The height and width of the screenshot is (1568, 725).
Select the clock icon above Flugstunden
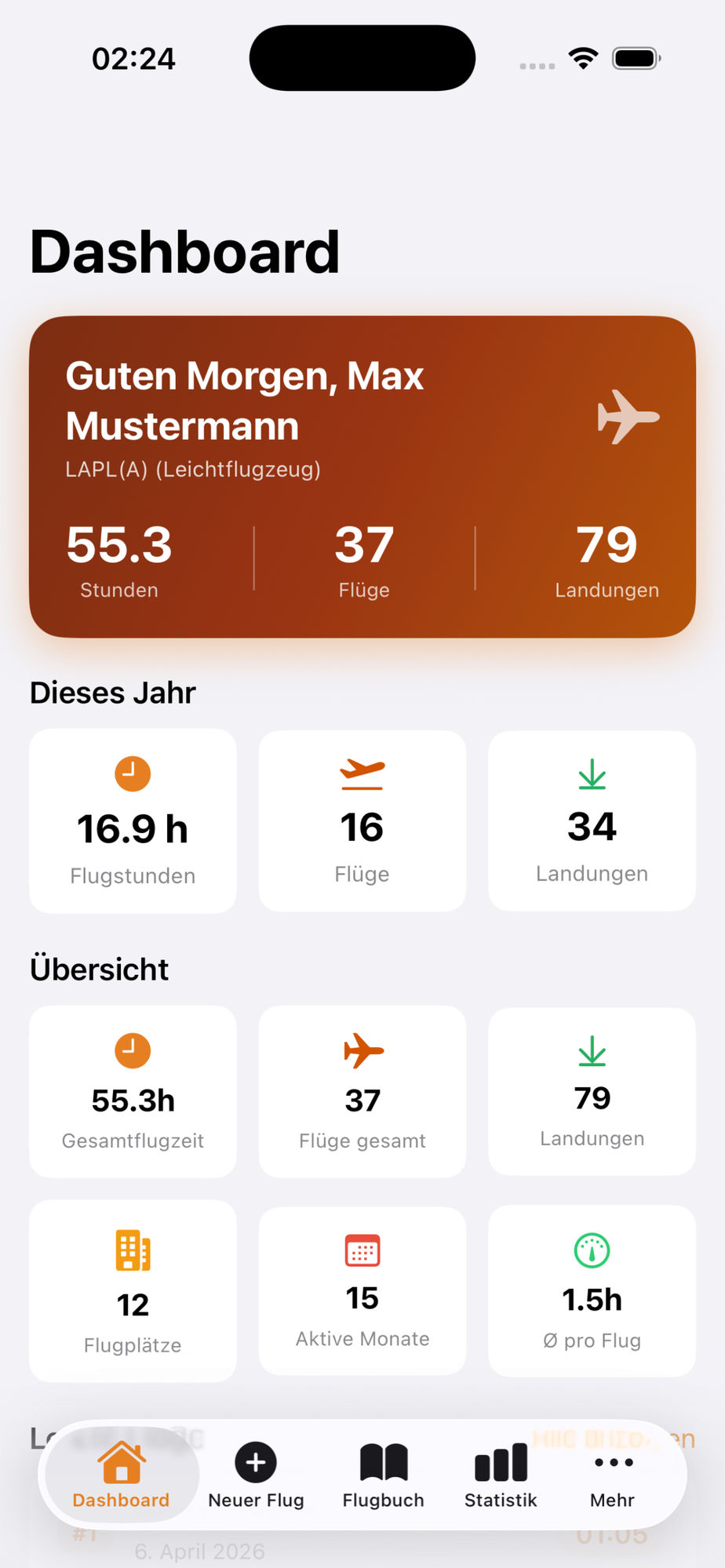(x=132, y=773)
